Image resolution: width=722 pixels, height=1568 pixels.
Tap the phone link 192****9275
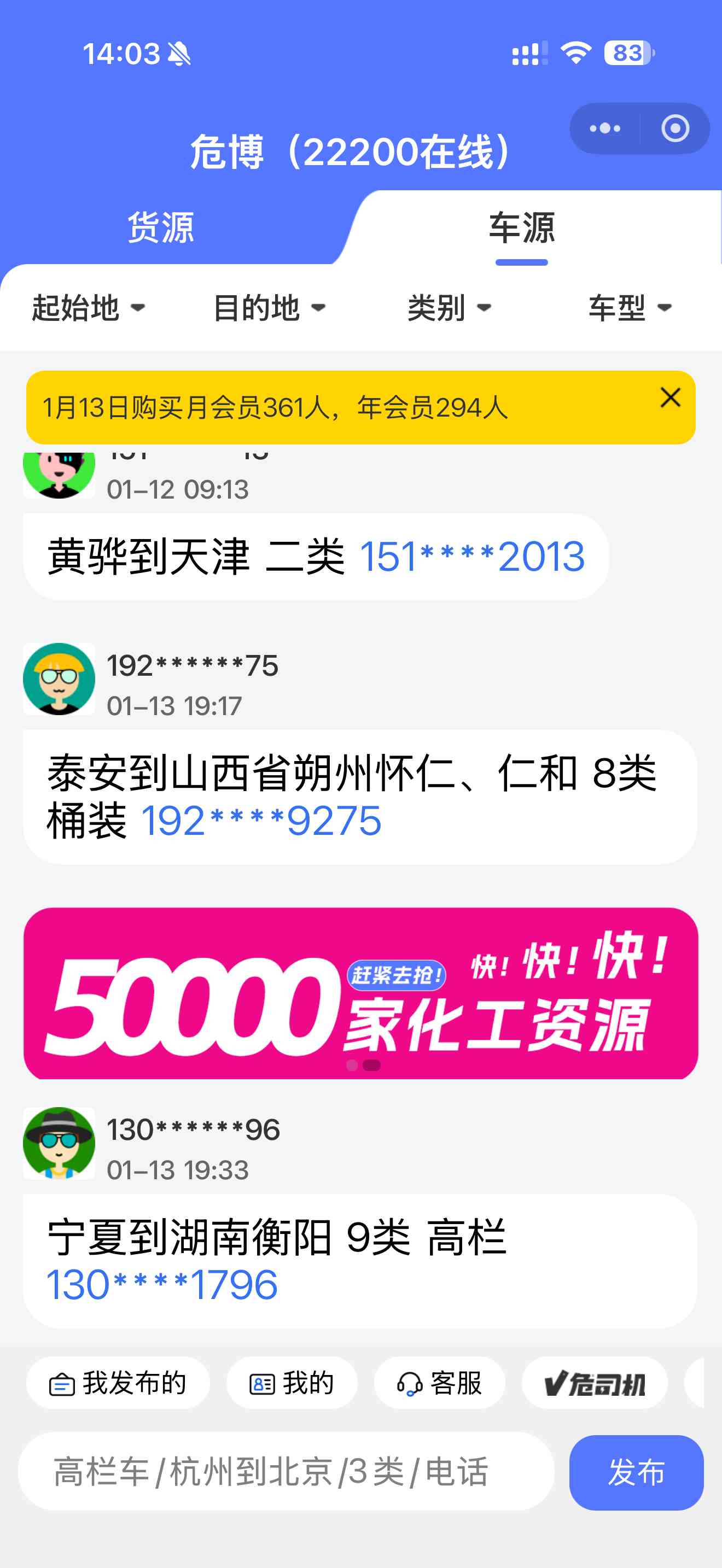pyautogui.click(x=260, y=821)
